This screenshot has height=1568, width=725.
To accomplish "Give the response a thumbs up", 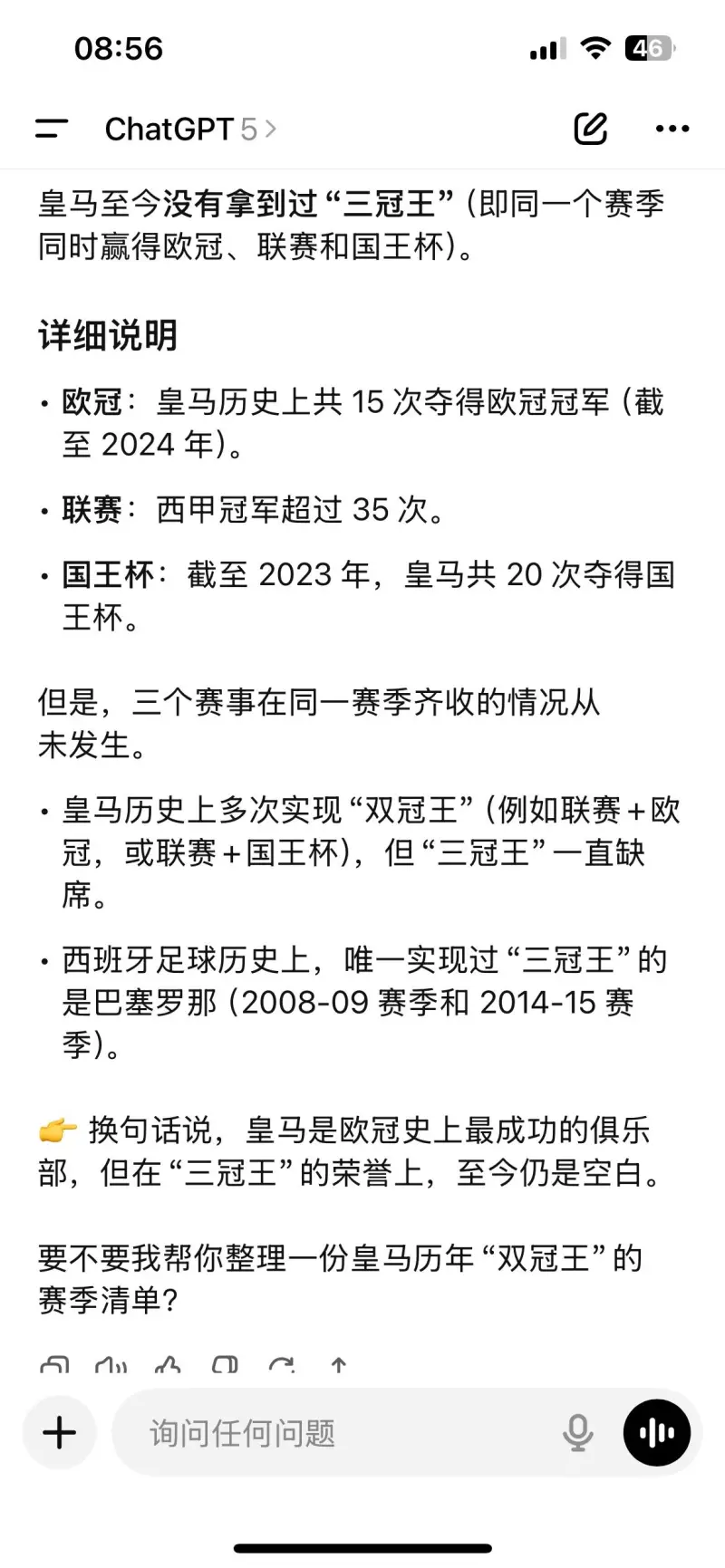I will point(169,1366).
